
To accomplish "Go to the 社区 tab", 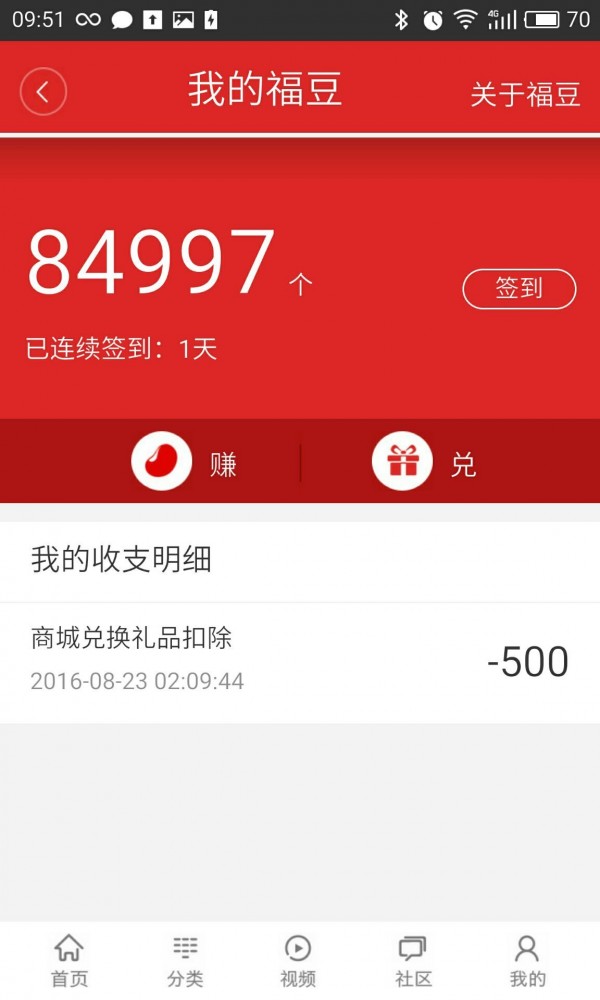I will [412, 960].
